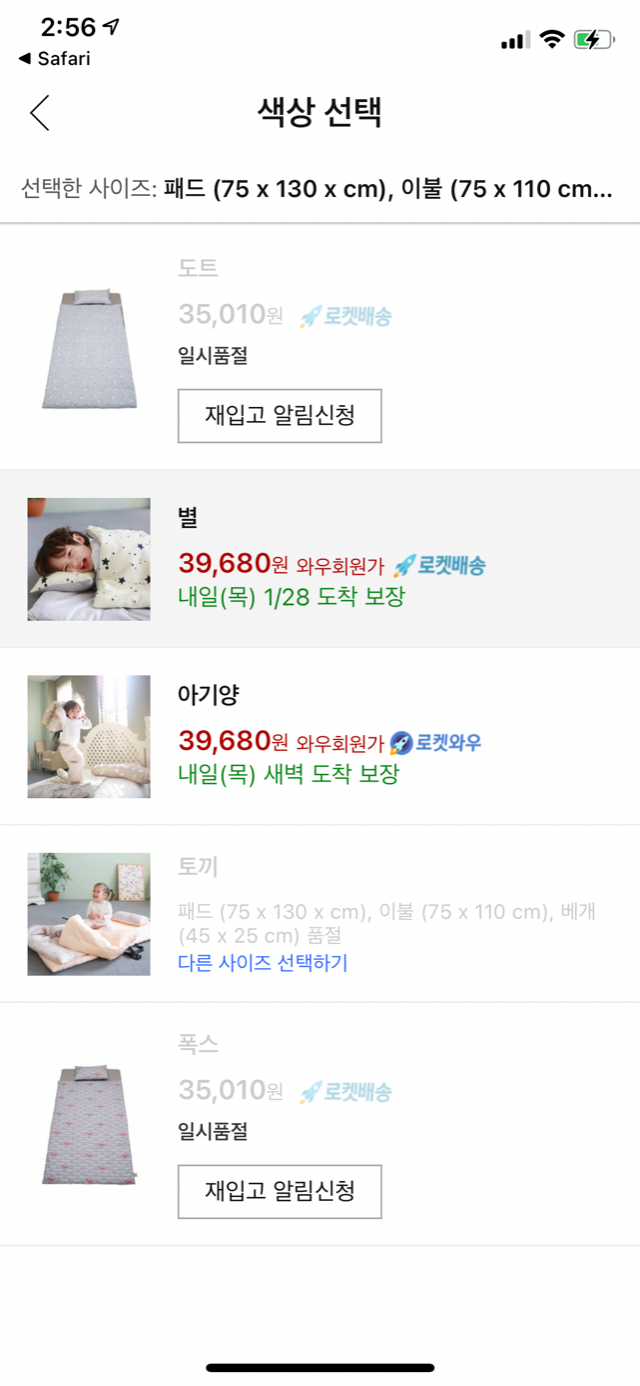Return to Safari via status bar link
Viewport: 640px width, 1386px height.
tap(55, 59)
